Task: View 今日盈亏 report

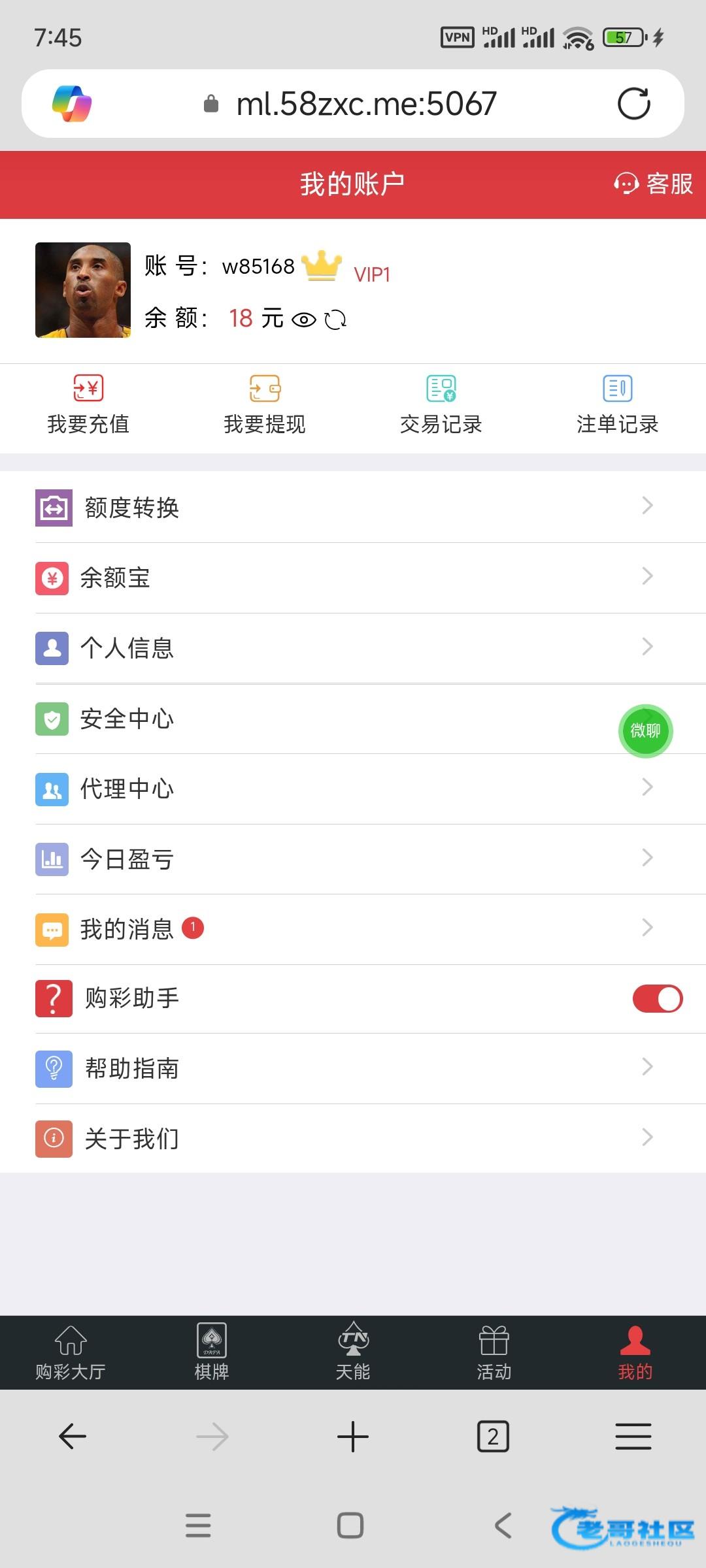Action: coord(353,859)
